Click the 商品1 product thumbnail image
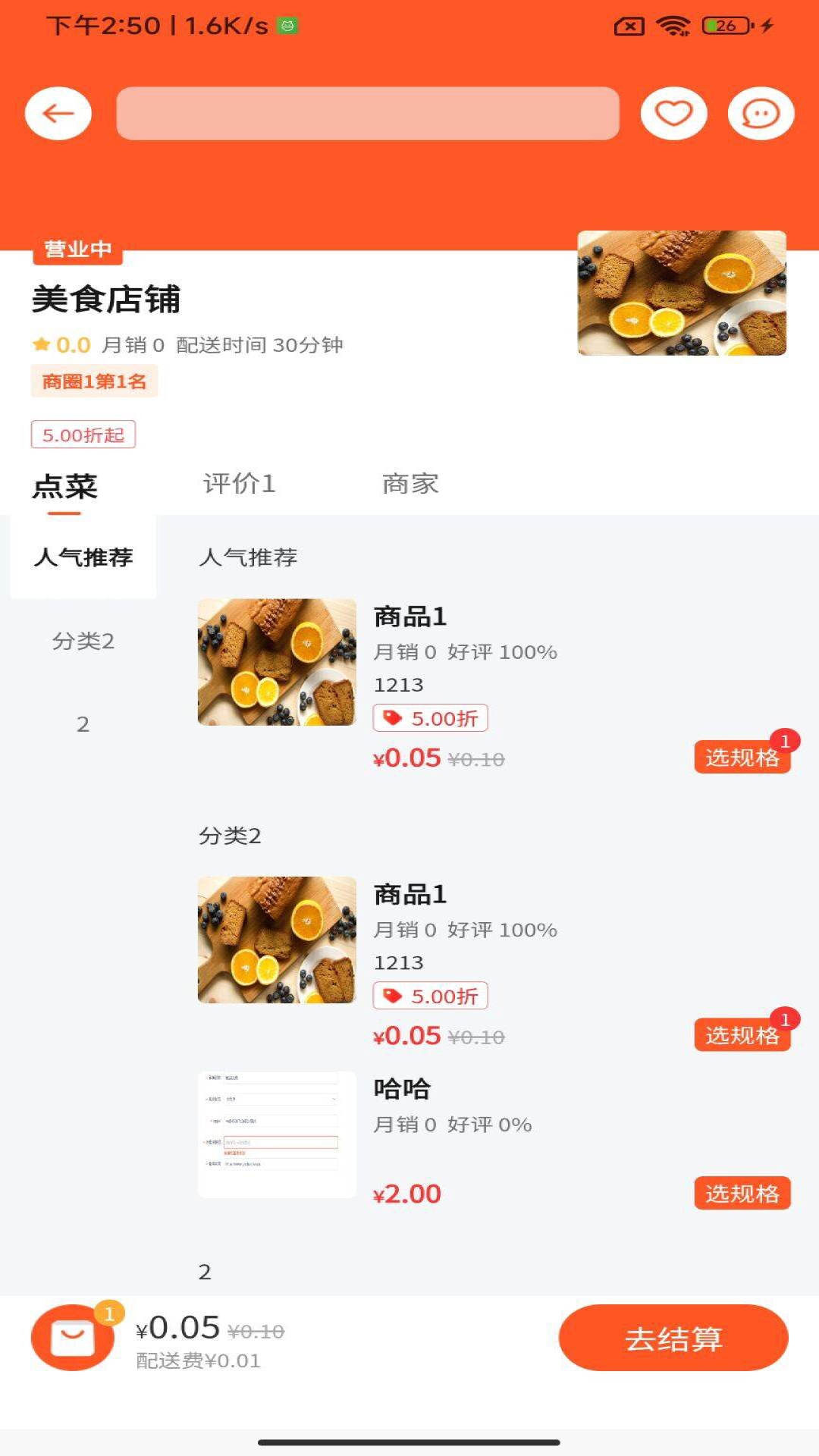The width and height of the screenshot is (819, 1456). 276,662
